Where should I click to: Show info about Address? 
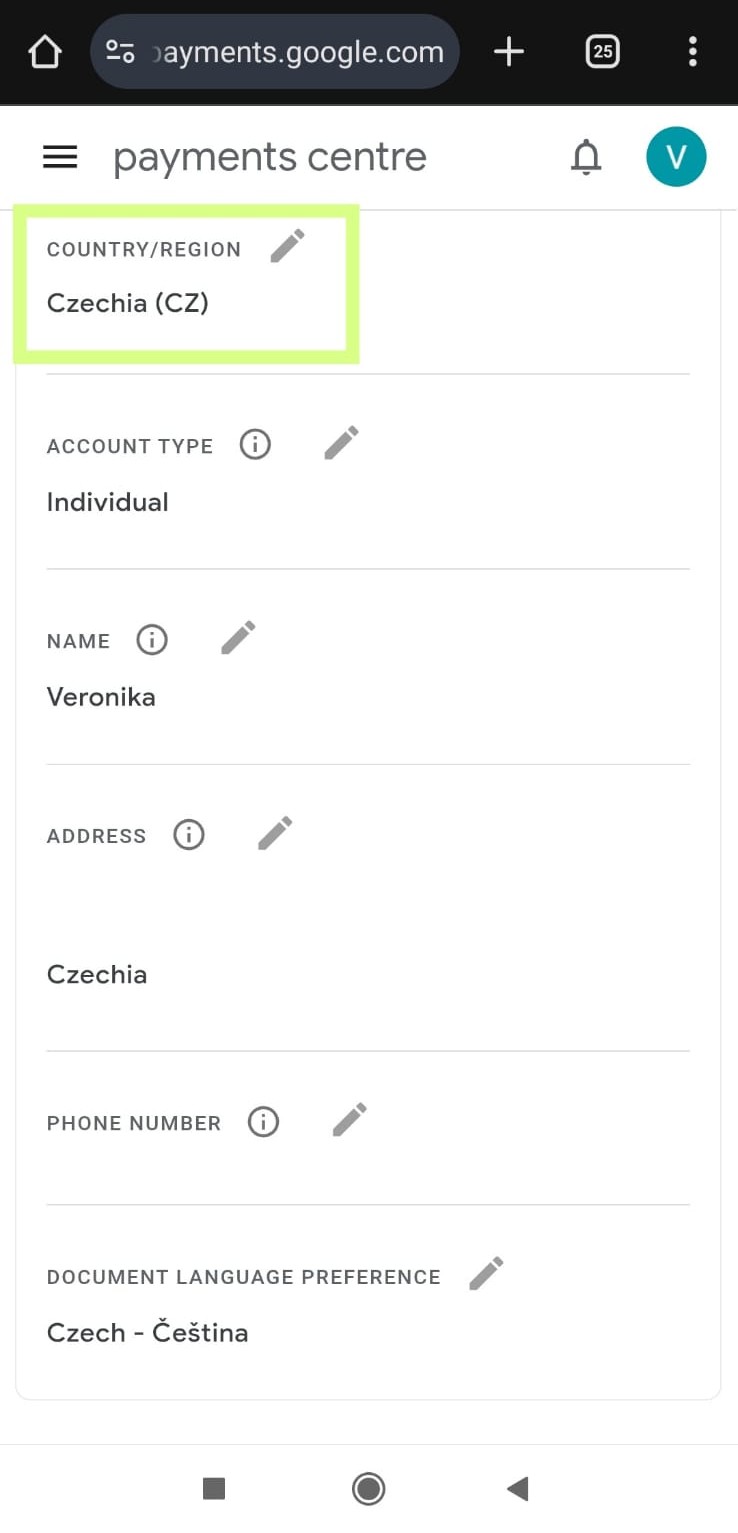(189, 834)
